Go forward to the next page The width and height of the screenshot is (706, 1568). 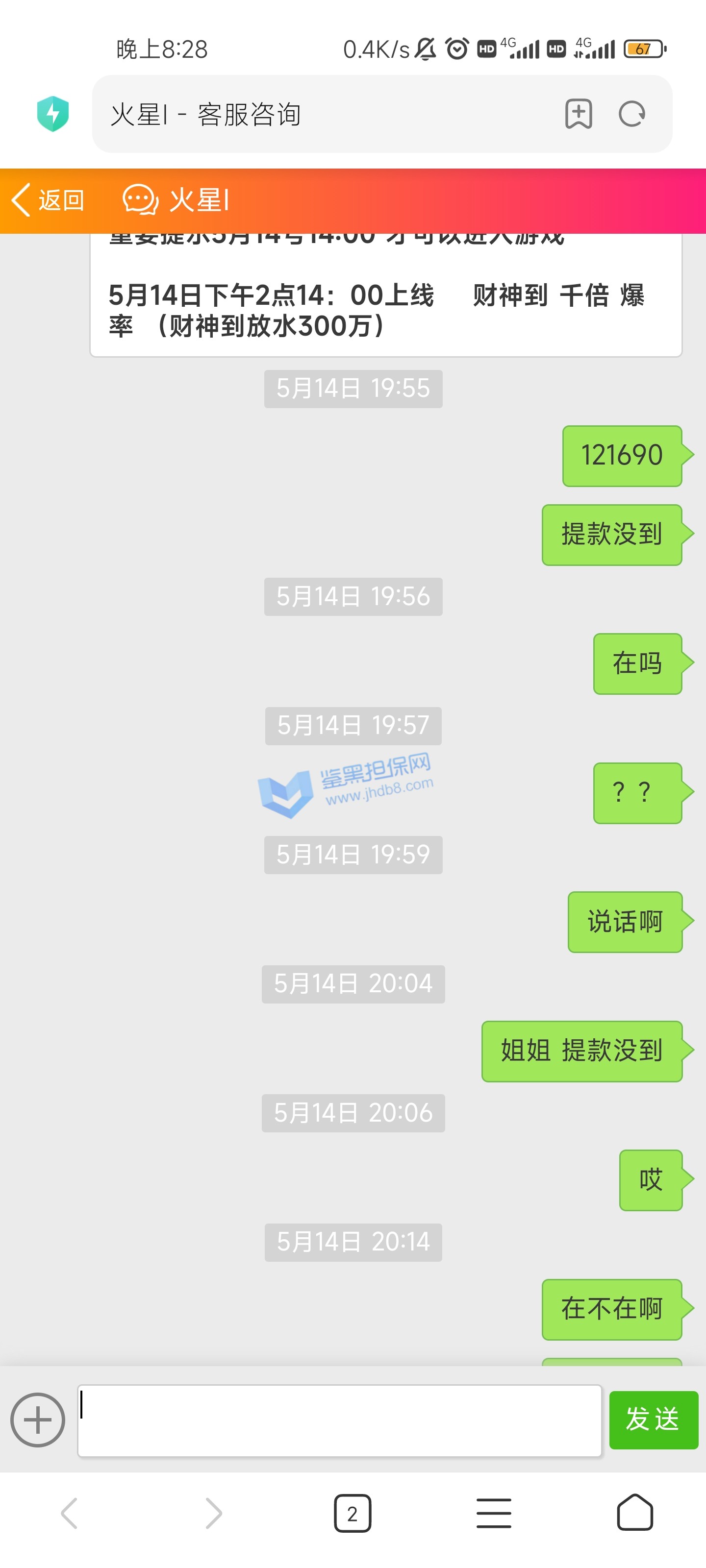click(213, 1513)
